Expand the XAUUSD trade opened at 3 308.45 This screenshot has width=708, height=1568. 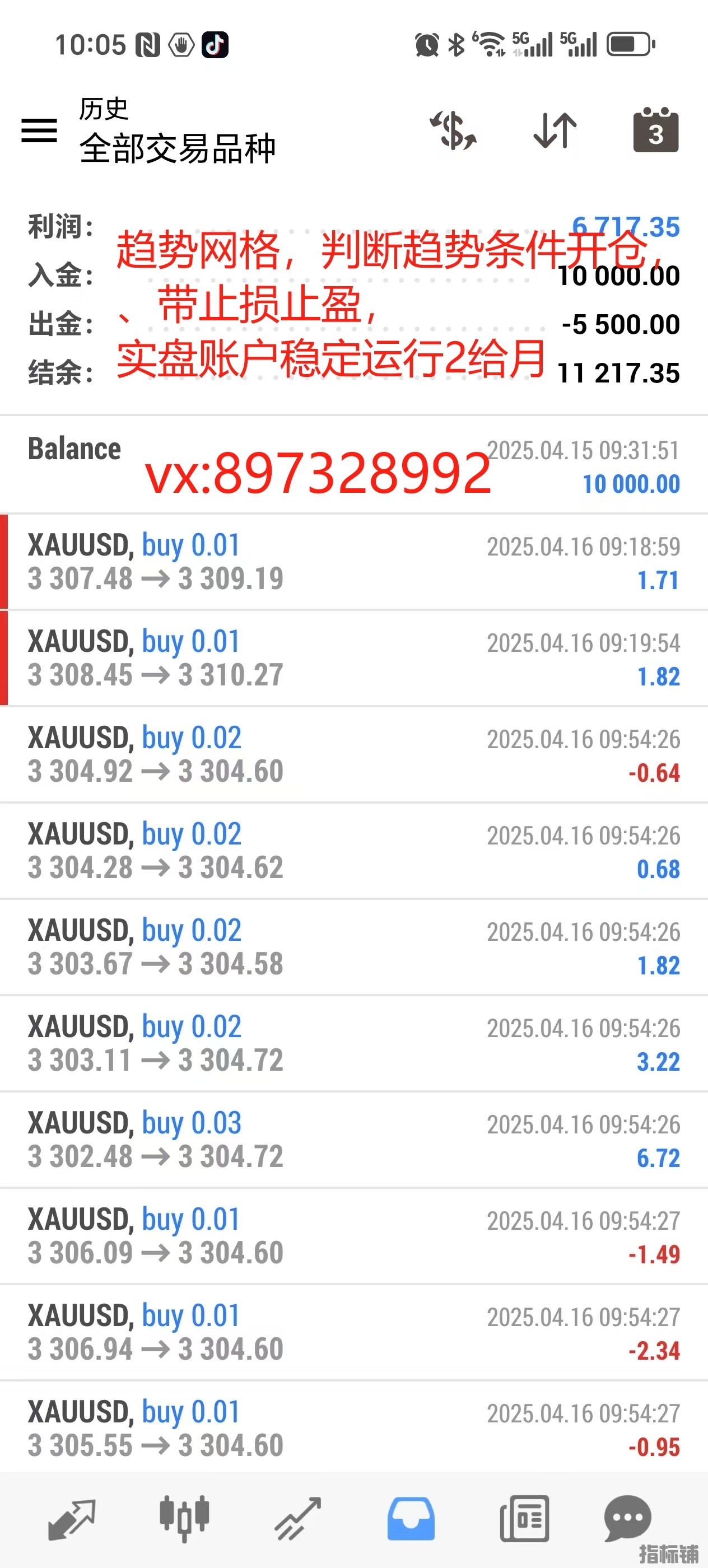(x=353, y=658)
